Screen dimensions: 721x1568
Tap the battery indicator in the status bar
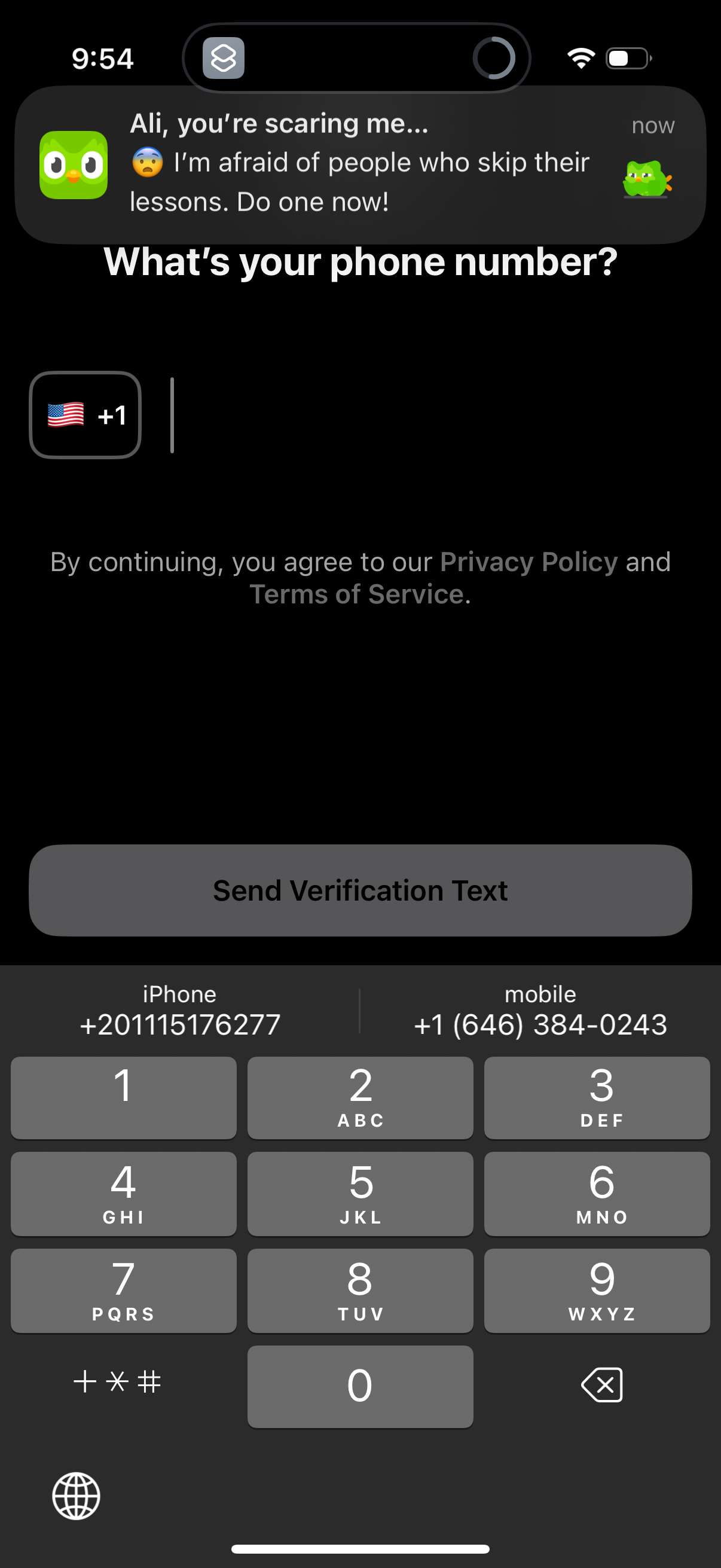click(624, 58)
